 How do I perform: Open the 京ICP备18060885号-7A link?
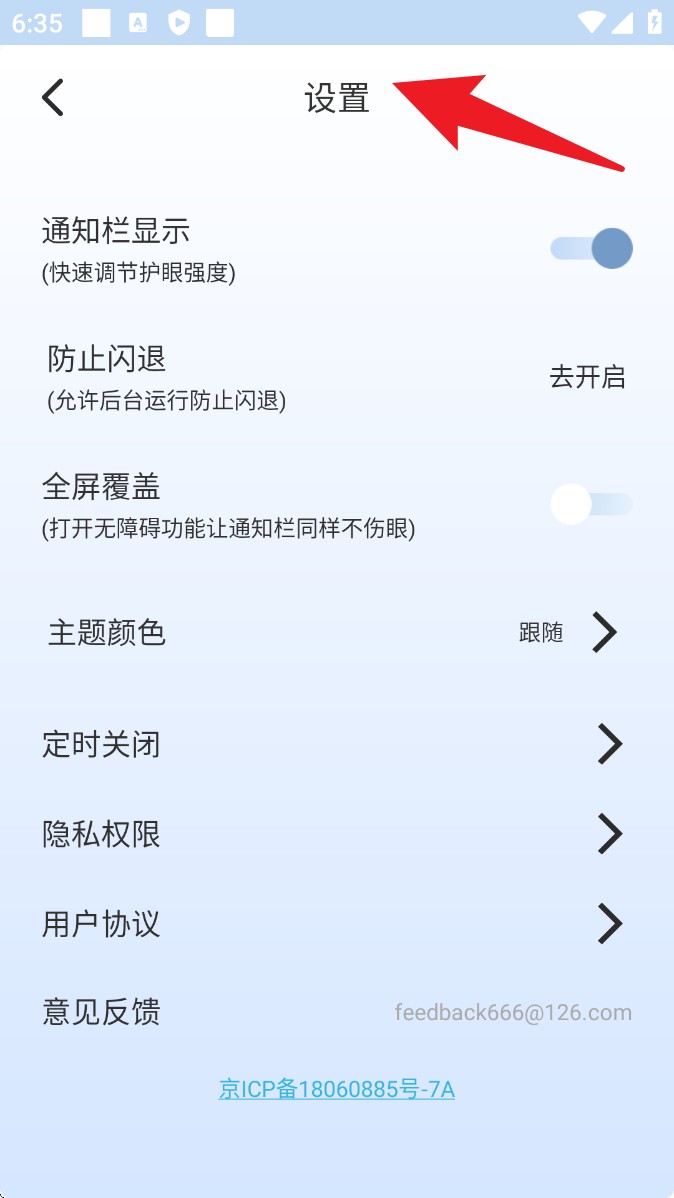point(337,1089)
